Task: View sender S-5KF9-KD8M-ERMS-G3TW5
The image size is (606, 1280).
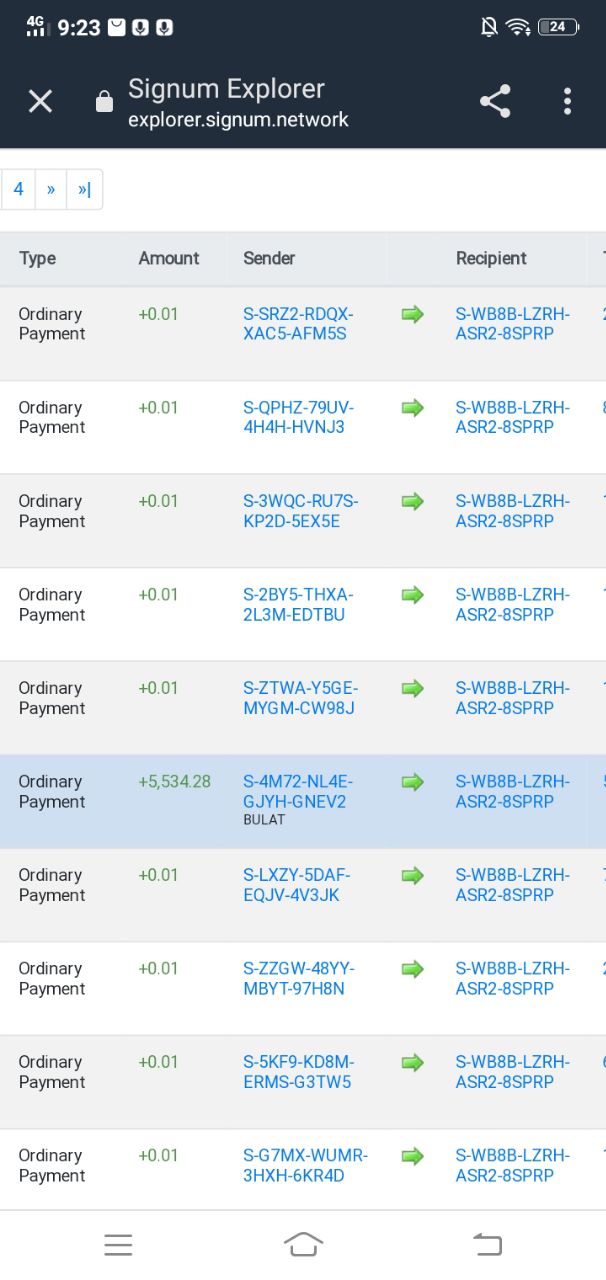Action: coord(298,1072)
